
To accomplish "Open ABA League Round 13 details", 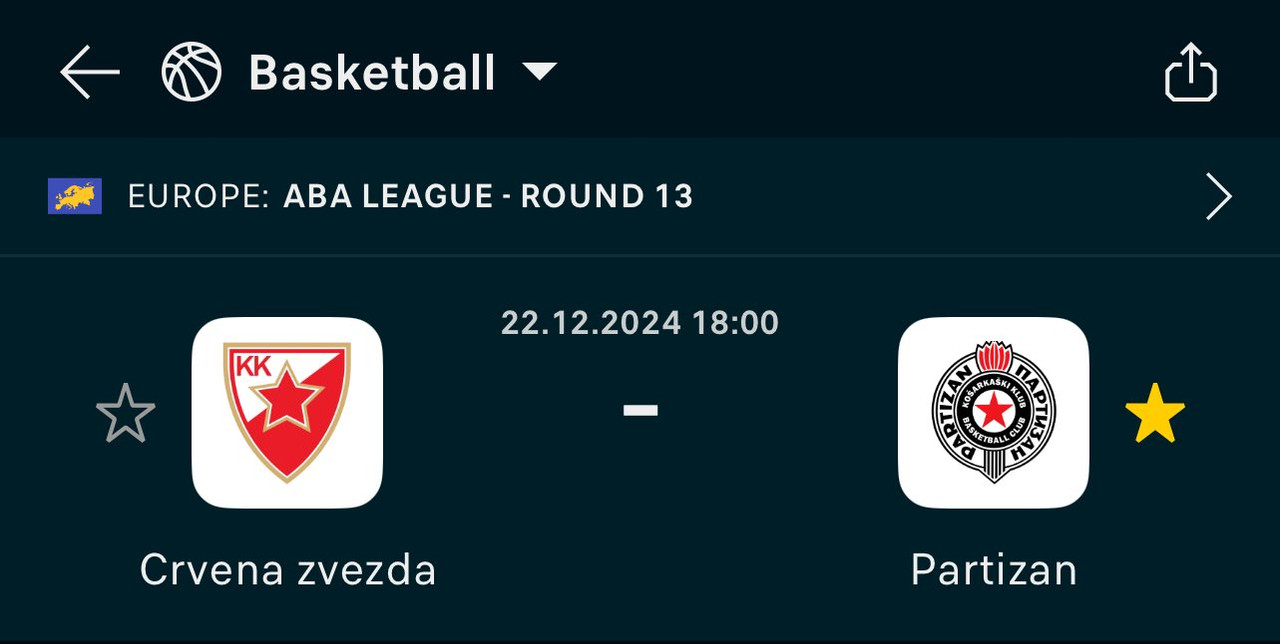I will [x=1218, y=196].
